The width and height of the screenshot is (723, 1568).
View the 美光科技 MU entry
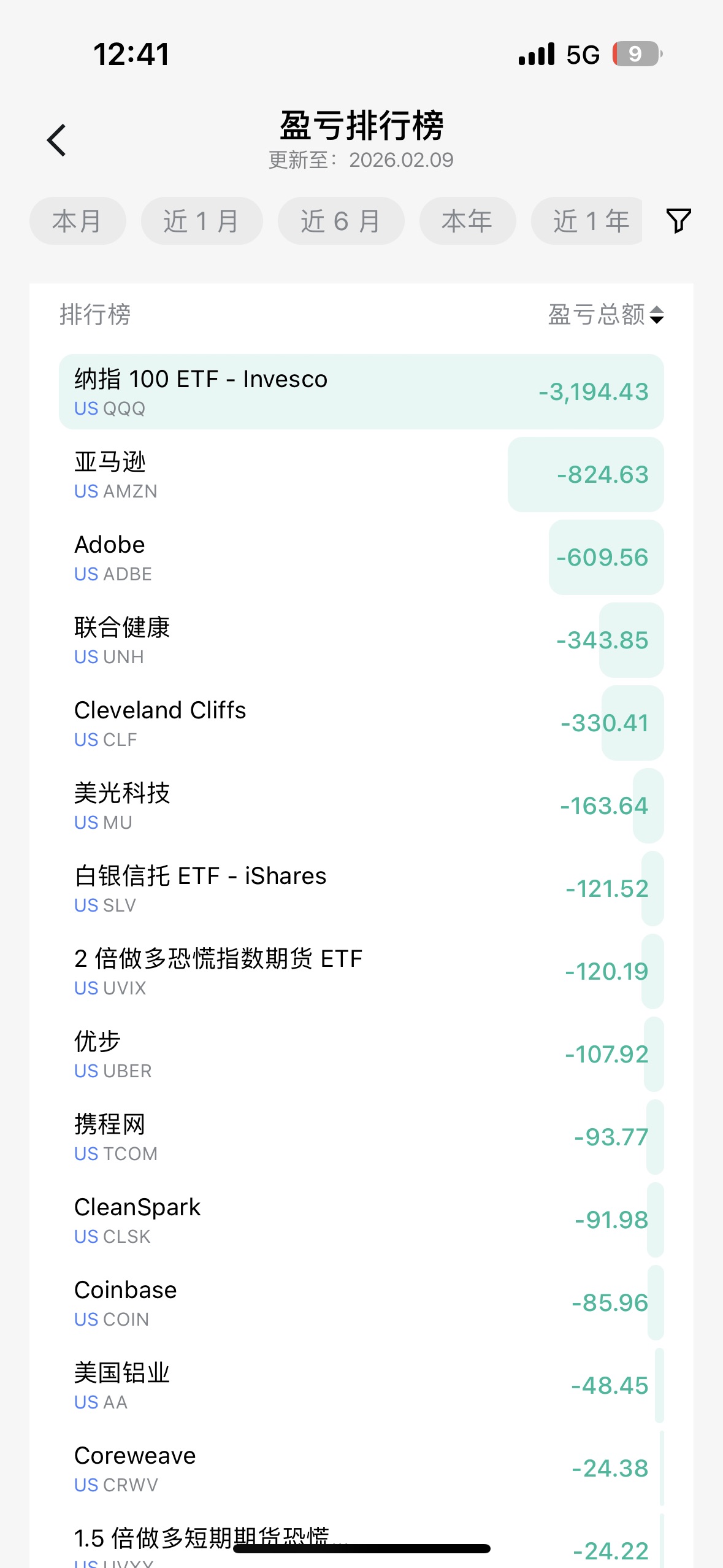(x=361, y=805)
